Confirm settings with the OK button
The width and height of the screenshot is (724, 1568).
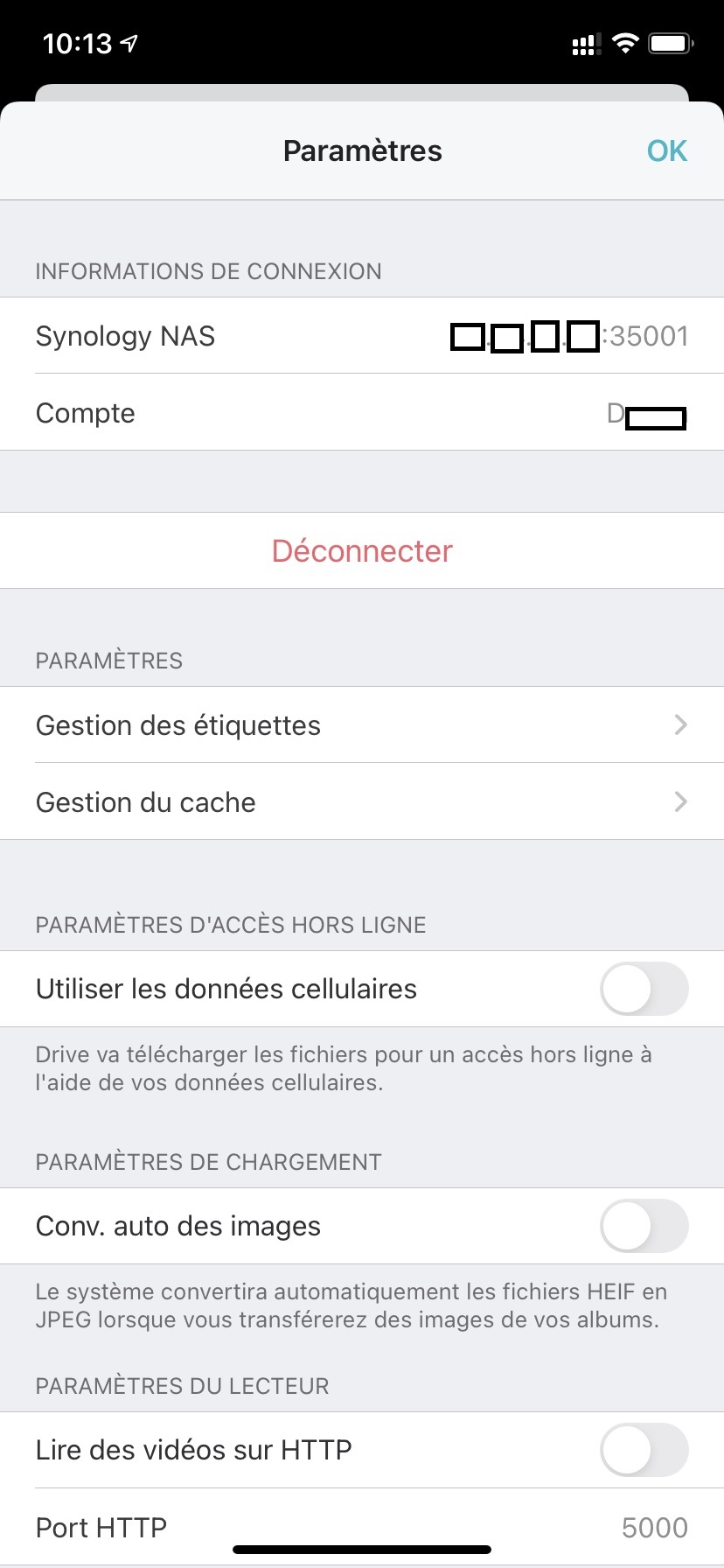(x=666, y=150)
